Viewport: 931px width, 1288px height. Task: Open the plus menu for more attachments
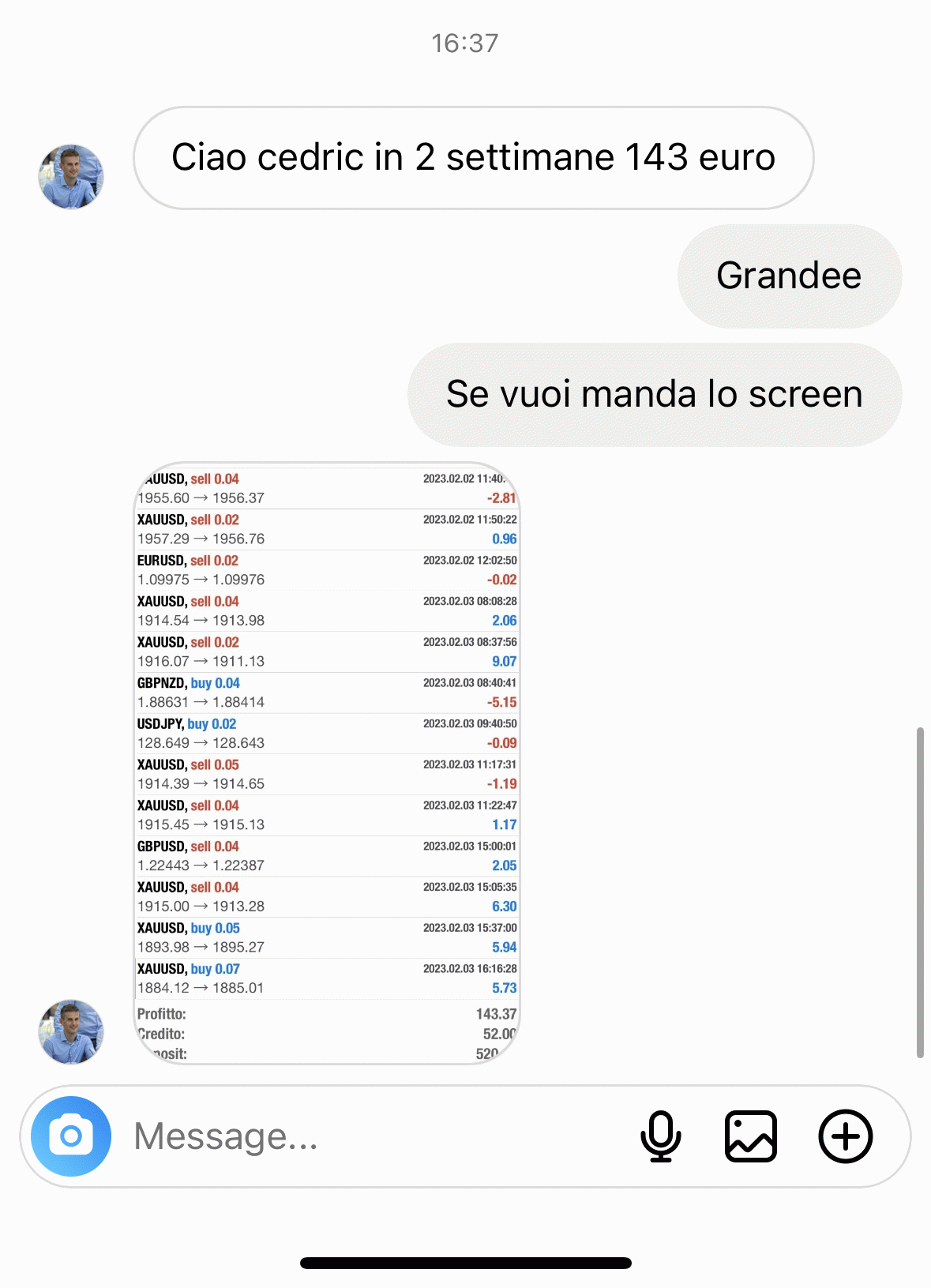pos(845,1136)
